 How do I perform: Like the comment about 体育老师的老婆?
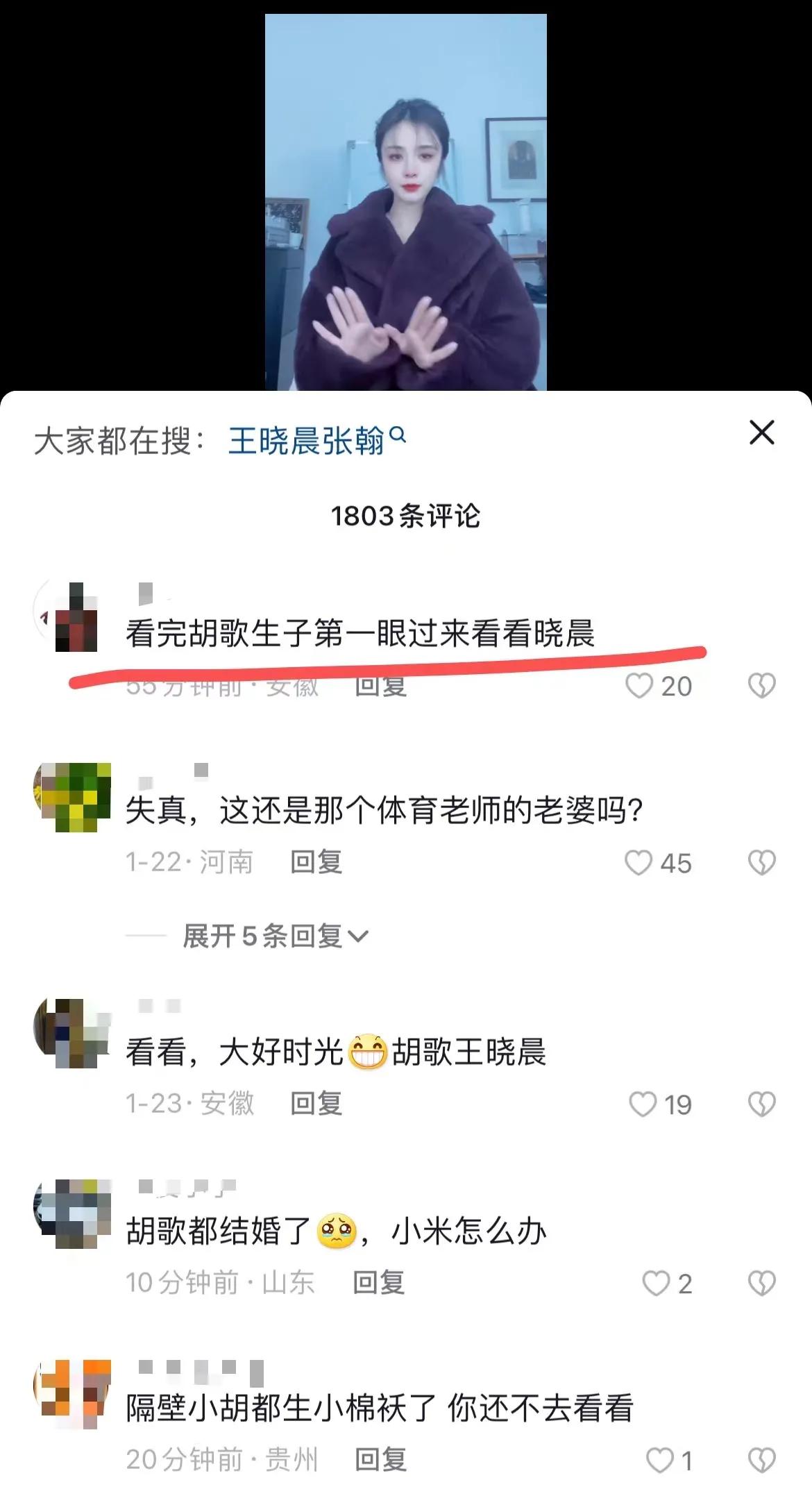pyautogui.click(x=638, y=863)
